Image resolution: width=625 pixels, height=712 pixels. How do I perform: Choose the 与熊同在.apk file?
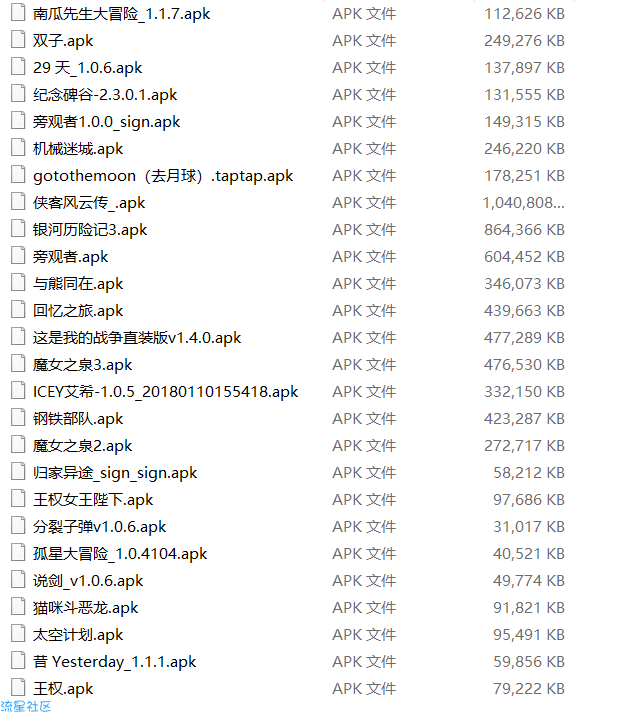[x=78, y=284]
